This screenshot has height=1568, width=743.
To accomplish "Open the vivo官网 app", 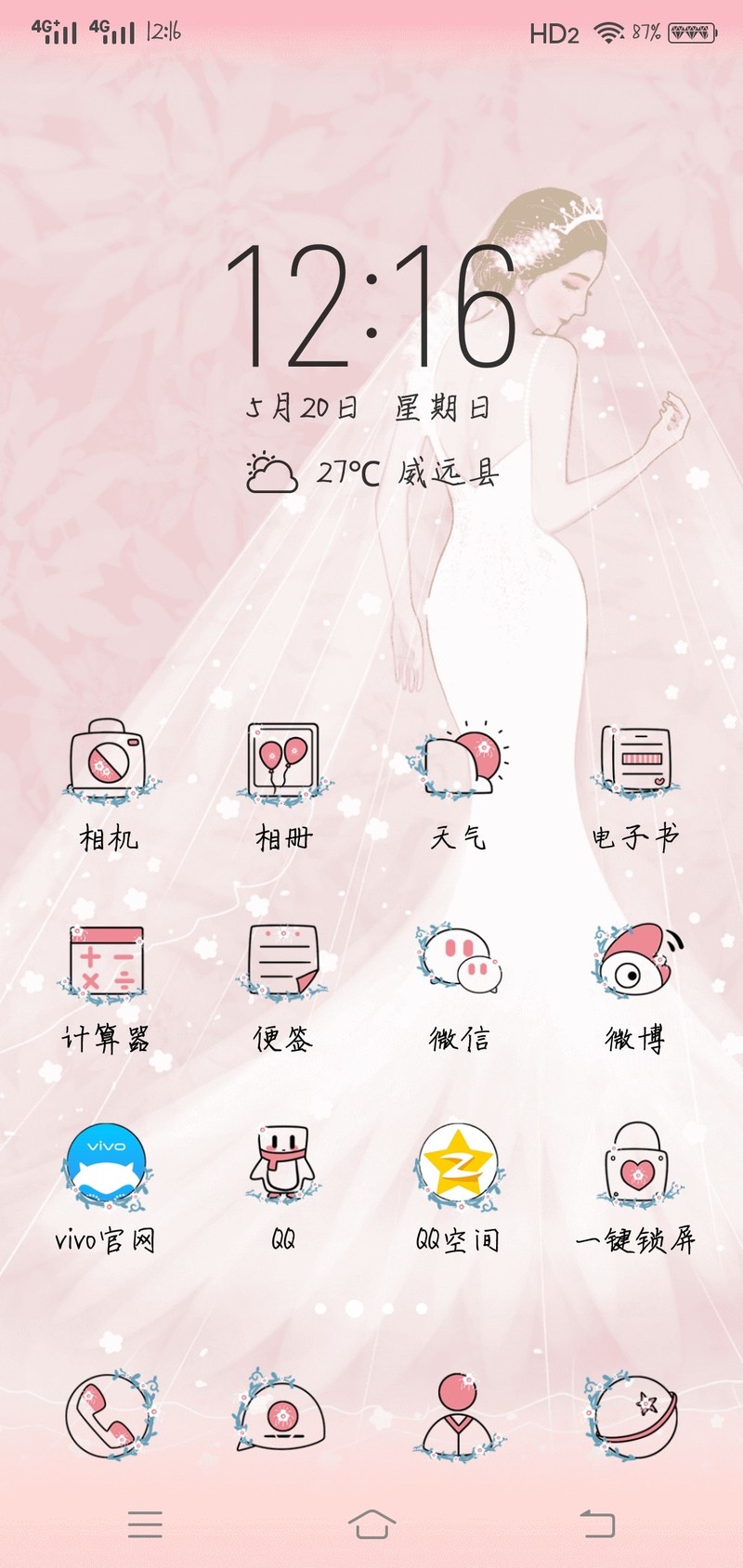I will 106,1164.
